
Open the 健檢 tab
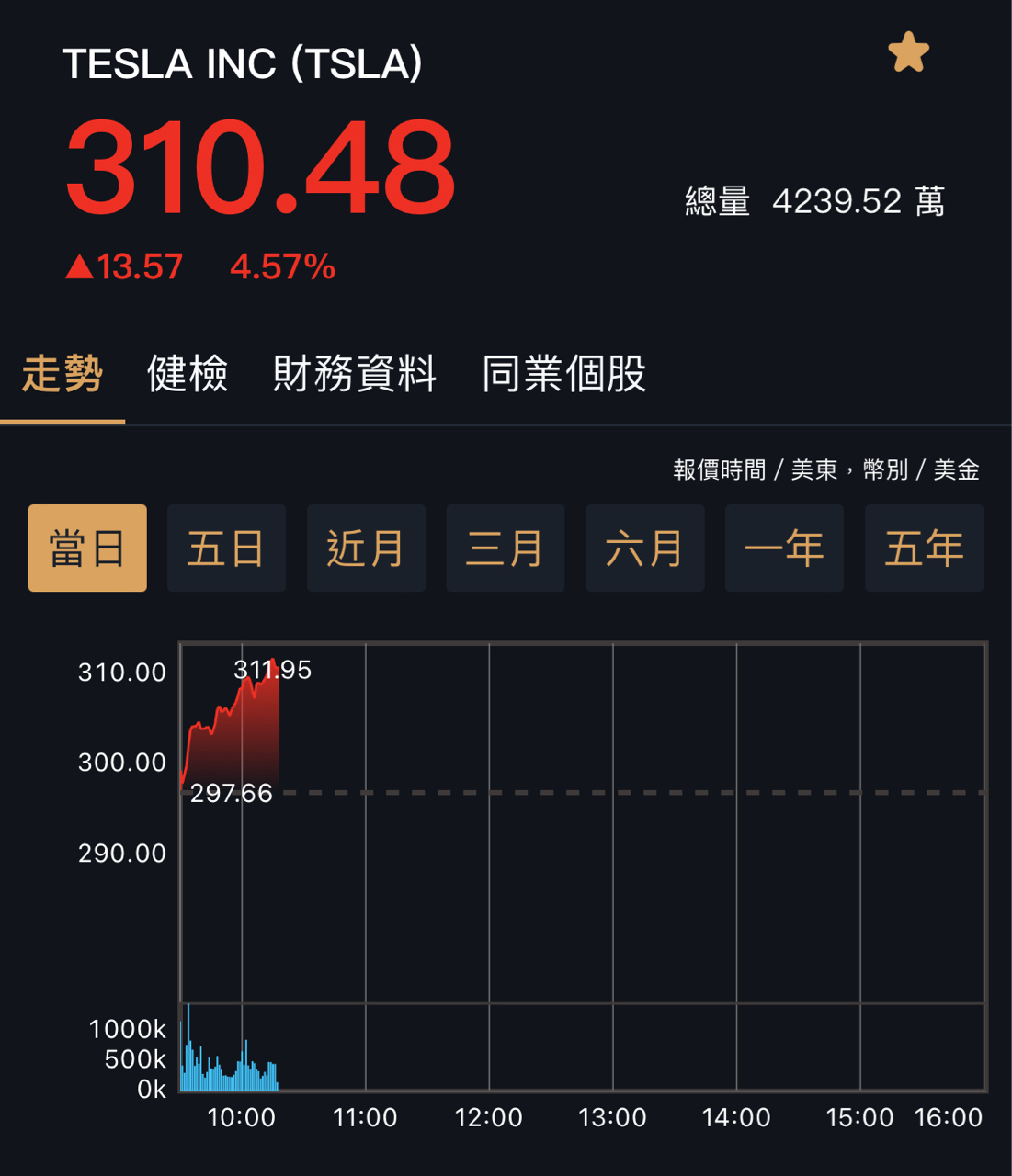(188, 374)
